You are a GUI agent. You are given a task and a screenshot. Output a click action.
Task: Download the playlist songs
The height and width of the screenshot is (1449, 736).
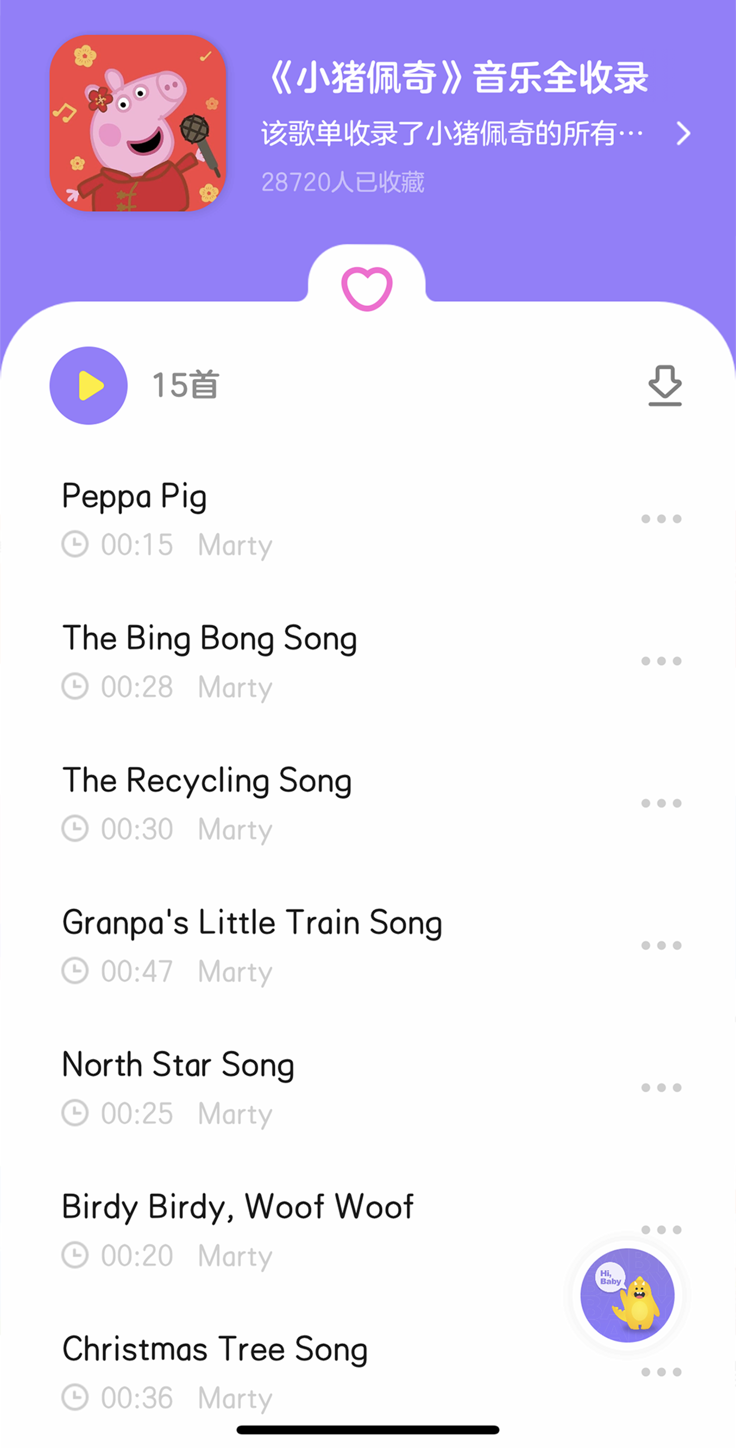[x=665, y=386]
